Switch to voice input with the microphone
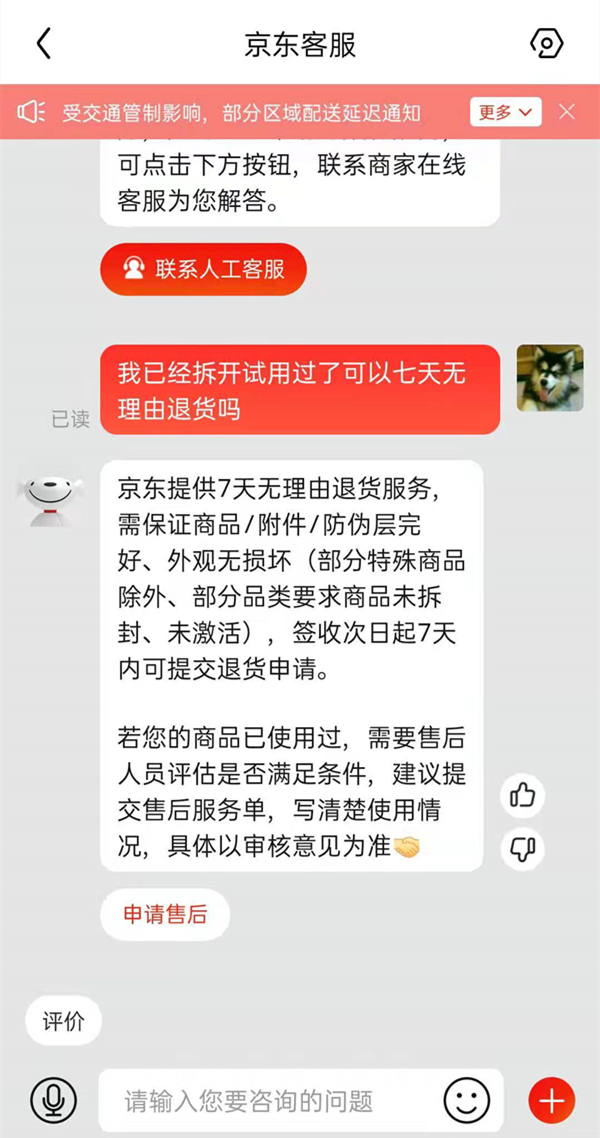The height and width of the screenshot is (1138, 600). (x=54, y=1102)
